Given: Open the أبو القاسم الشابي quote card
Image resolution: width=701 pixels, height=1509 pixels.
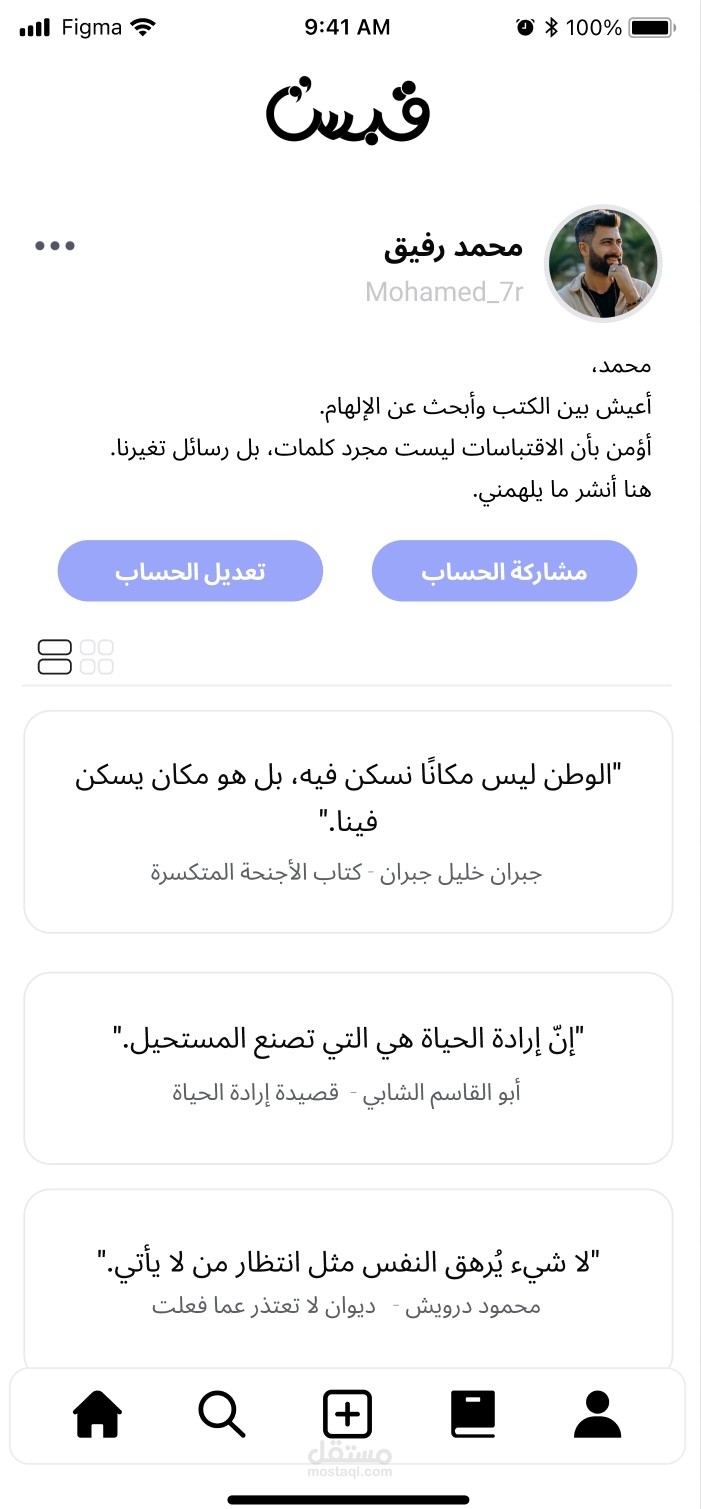Looking at the screenshot, I should click(x=348, y=1067).
